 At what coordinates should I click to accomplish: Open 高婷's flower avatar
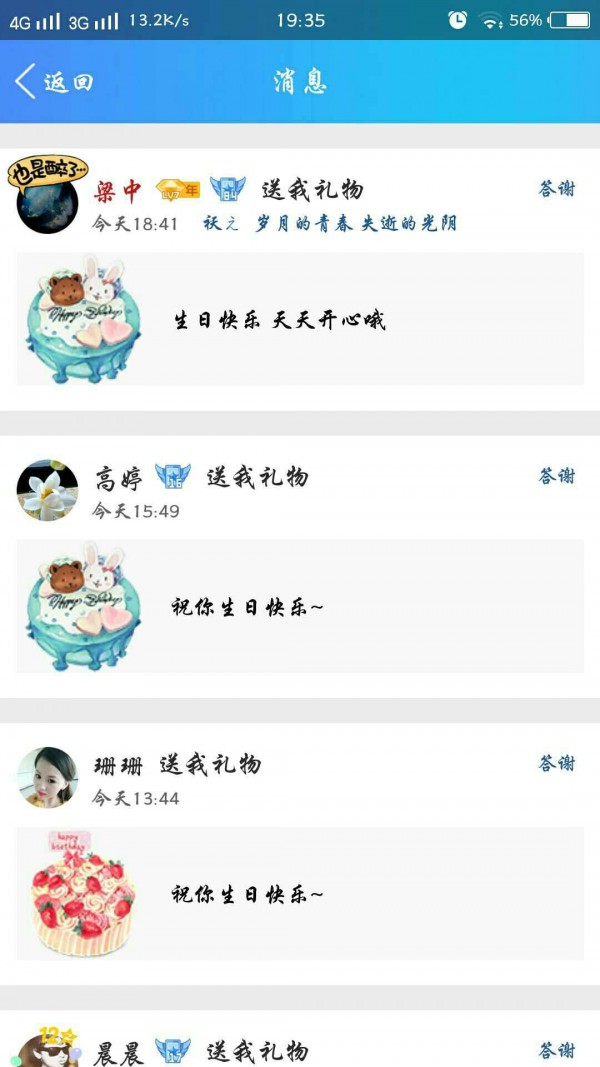[47, 491]
